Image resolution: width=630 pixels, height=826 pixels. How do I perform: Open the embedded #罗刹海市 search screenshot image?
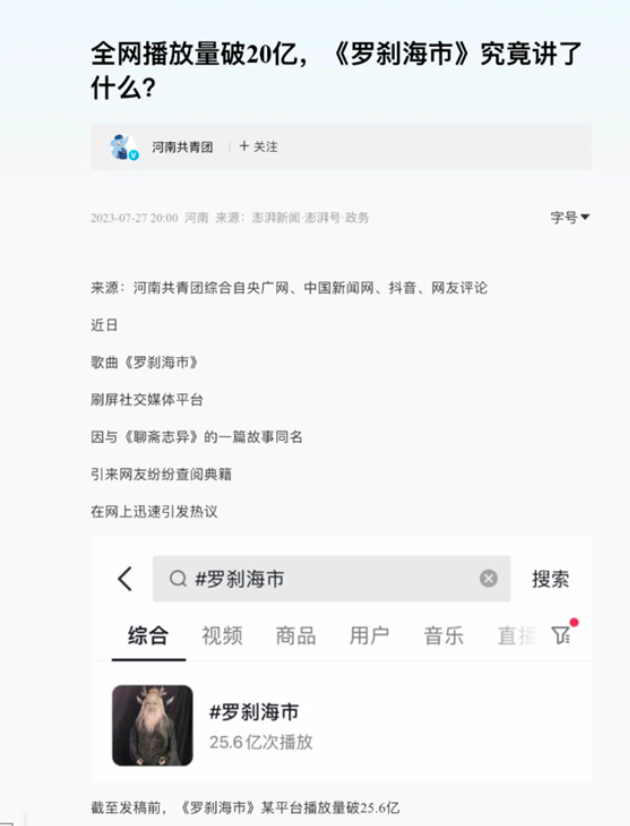pos(341,660)
